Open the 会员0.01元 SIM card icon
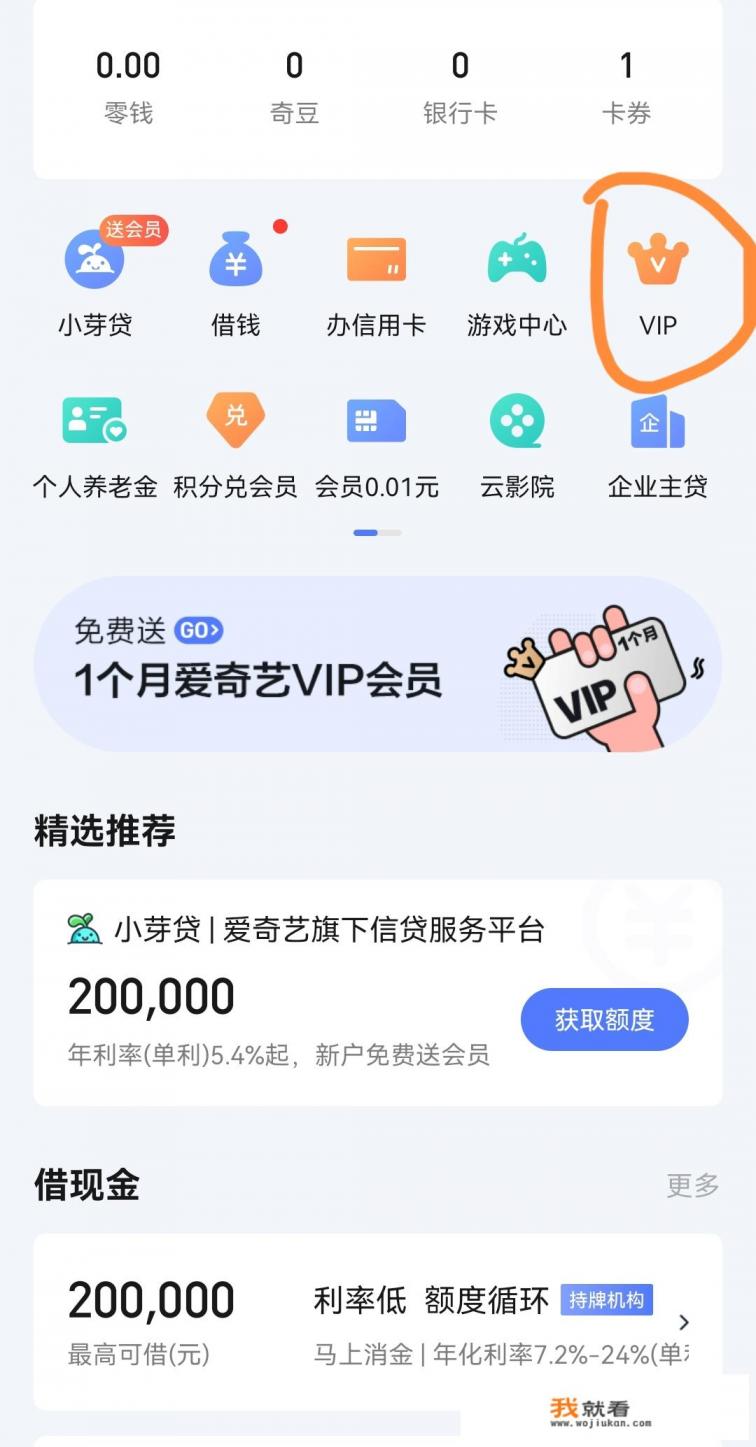The image size is (756, 1447). click(376, 421)
